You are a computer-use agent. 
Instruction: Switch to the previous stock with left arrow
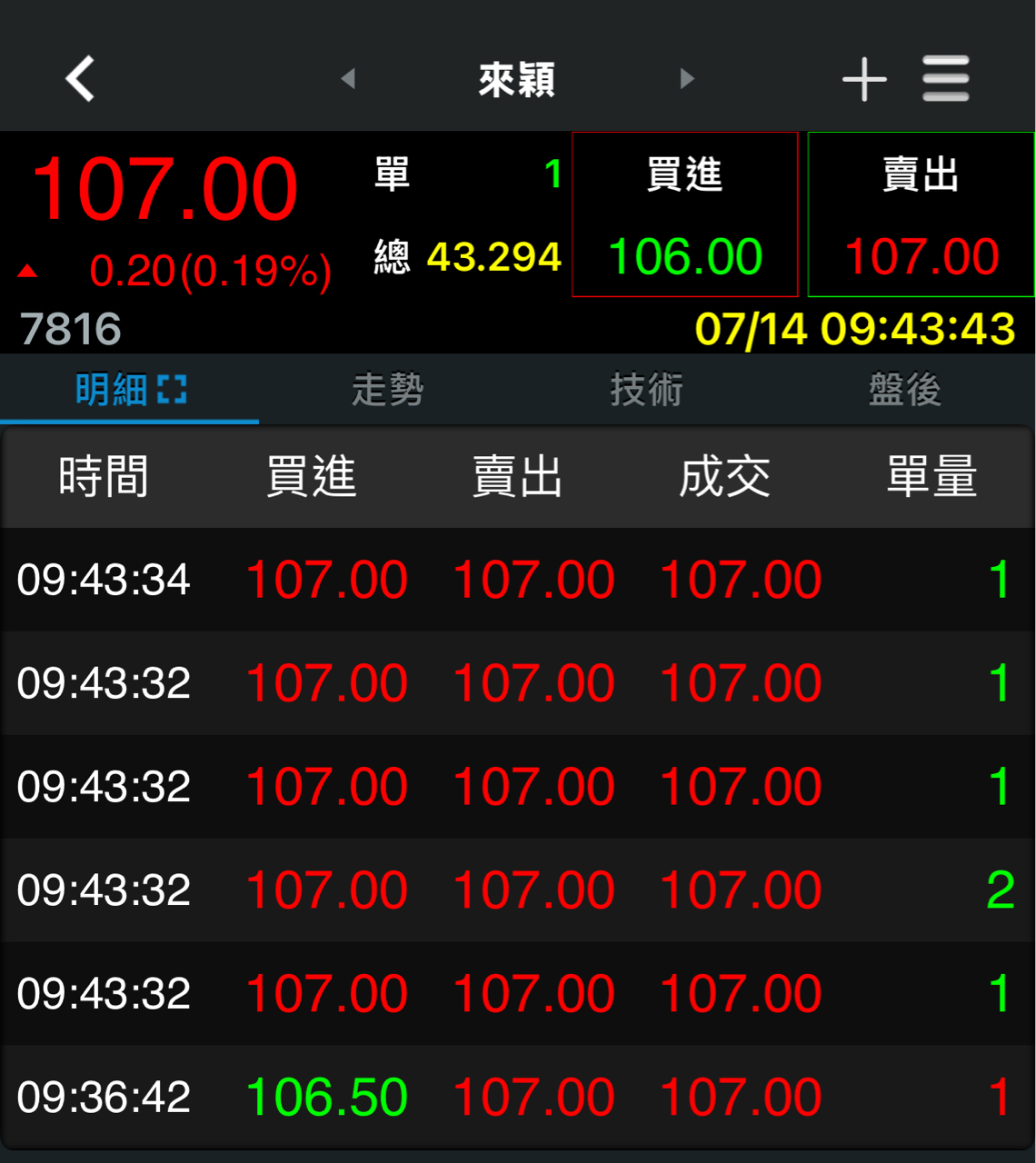(x=347, y=79)
